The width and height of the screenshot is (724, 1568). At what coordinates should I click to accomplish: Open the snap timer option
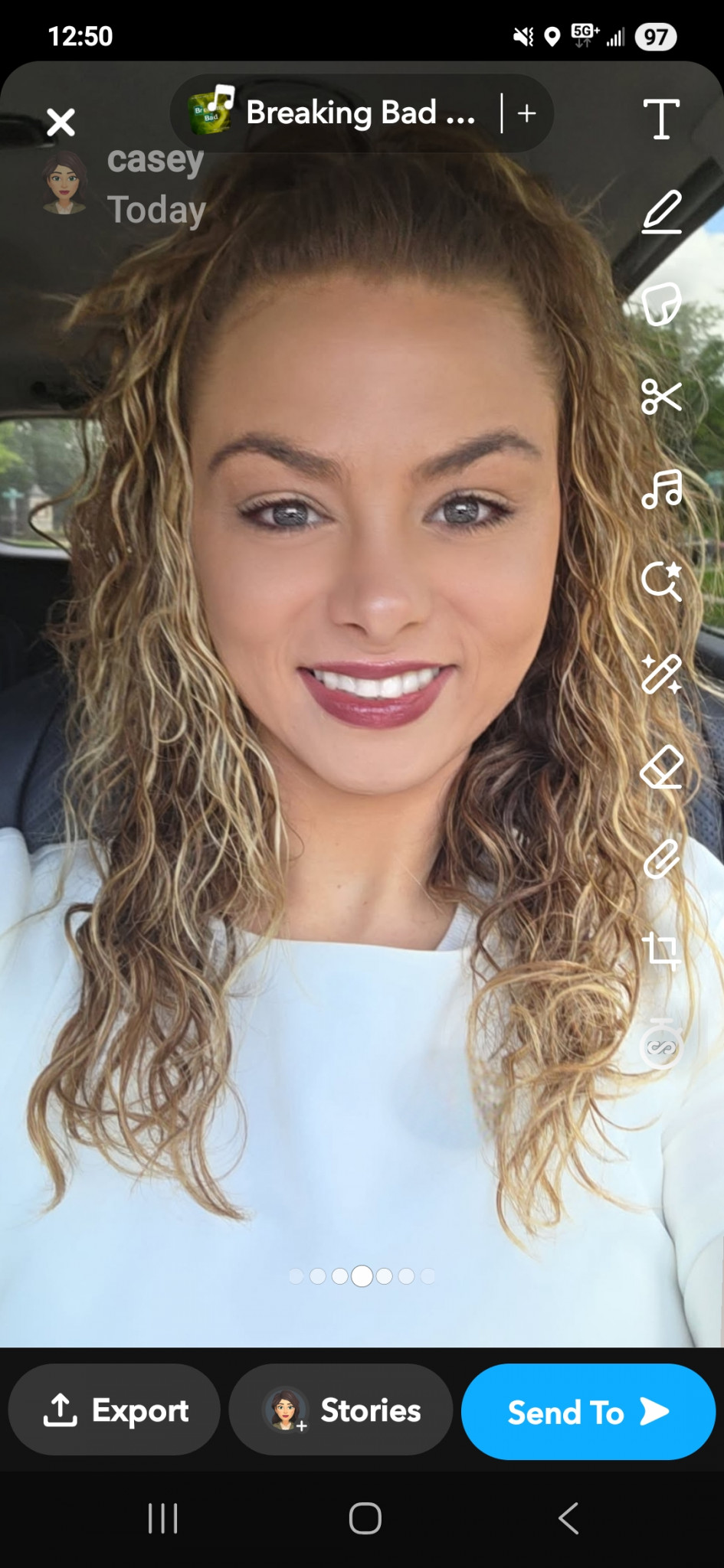tap(661, 1044)
